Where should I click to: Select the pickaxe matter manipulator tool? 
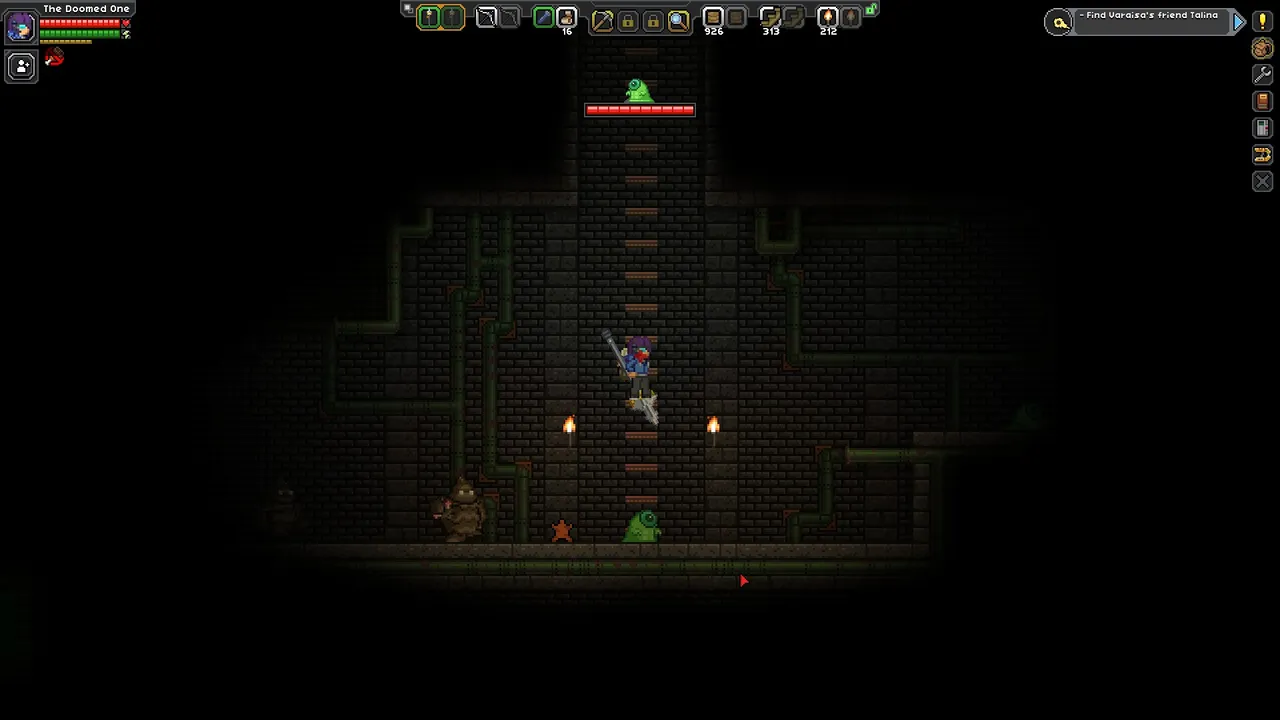(x=602, y=19)
